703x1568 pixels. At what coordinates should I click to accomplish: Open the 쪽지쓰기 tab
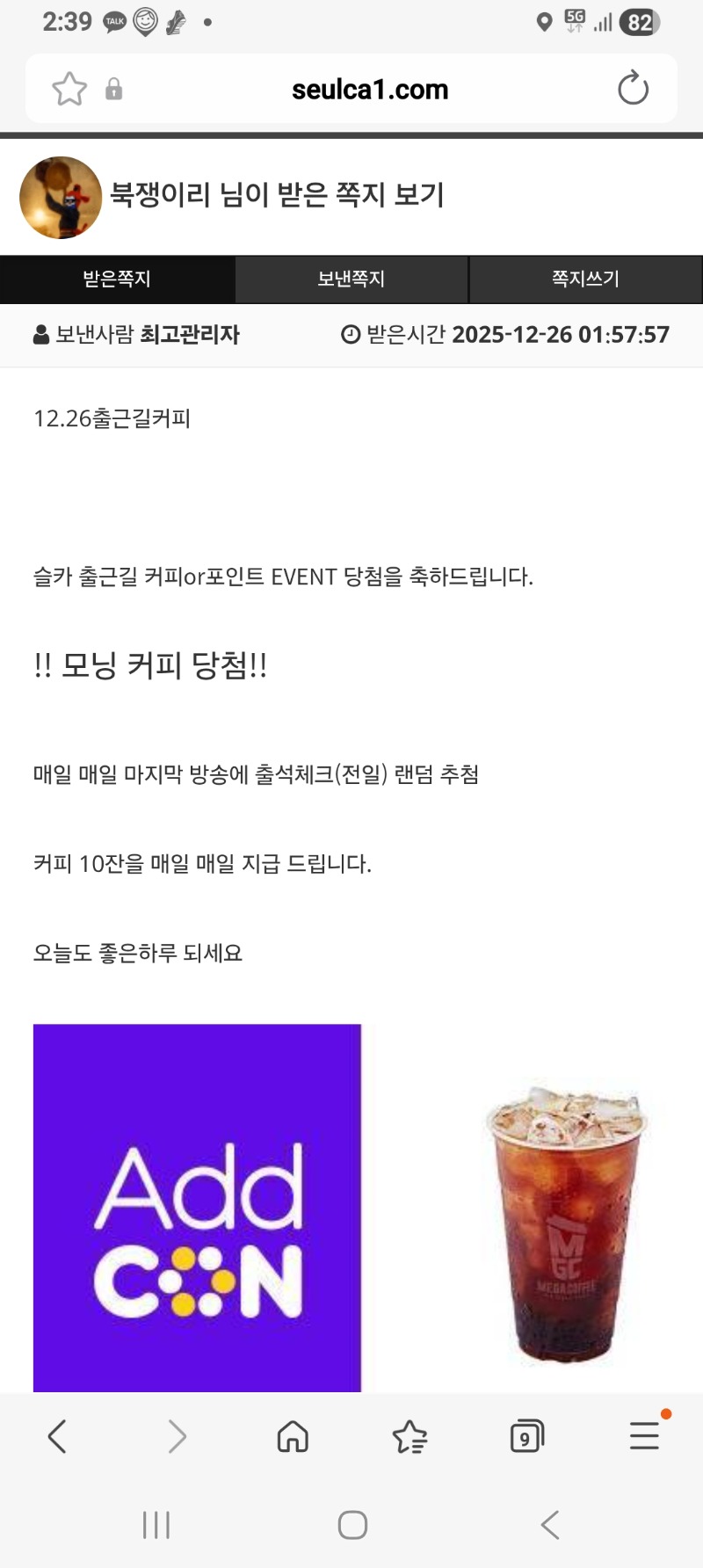585,279
